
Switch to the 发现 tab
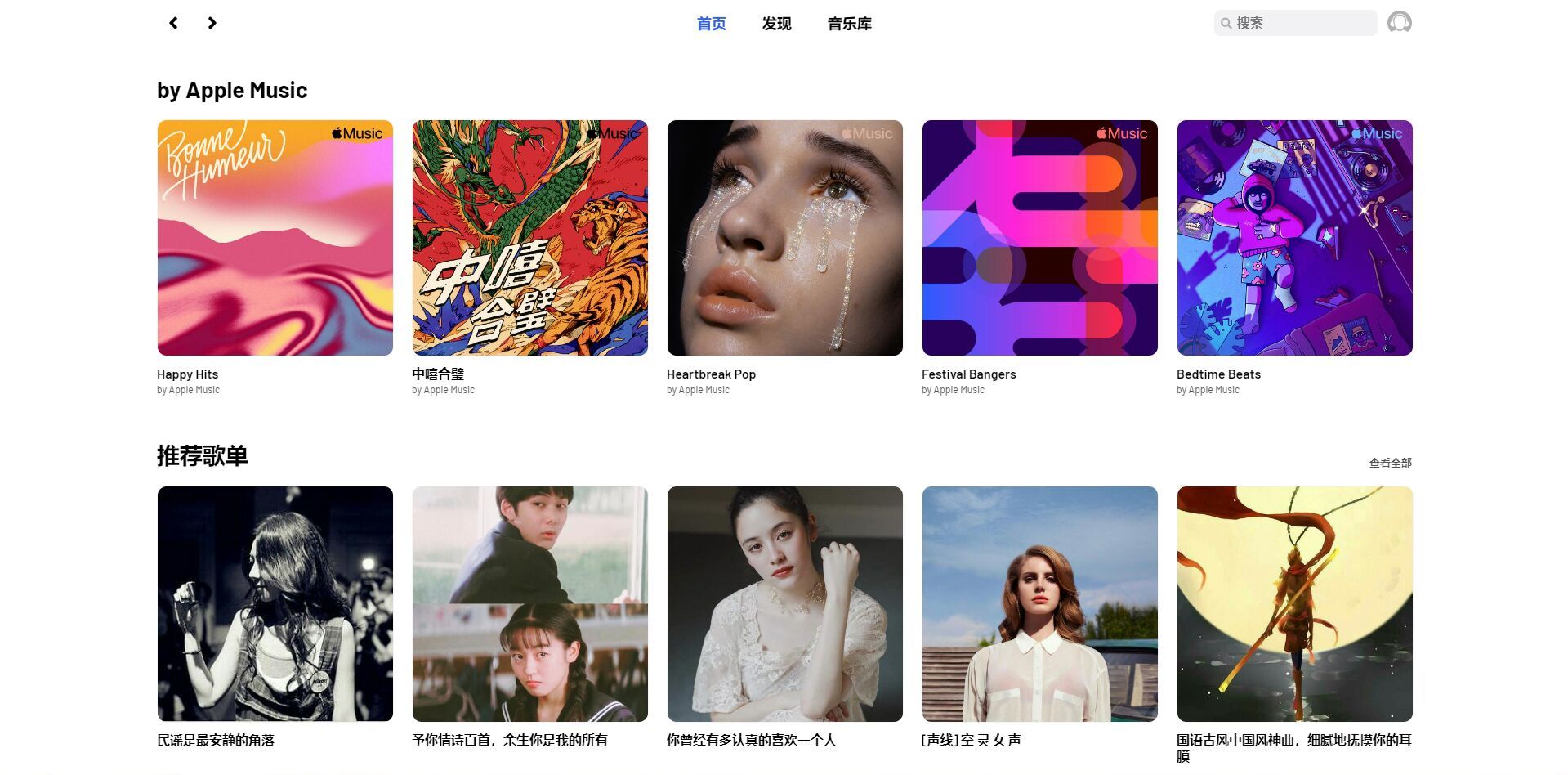point(776,24)
